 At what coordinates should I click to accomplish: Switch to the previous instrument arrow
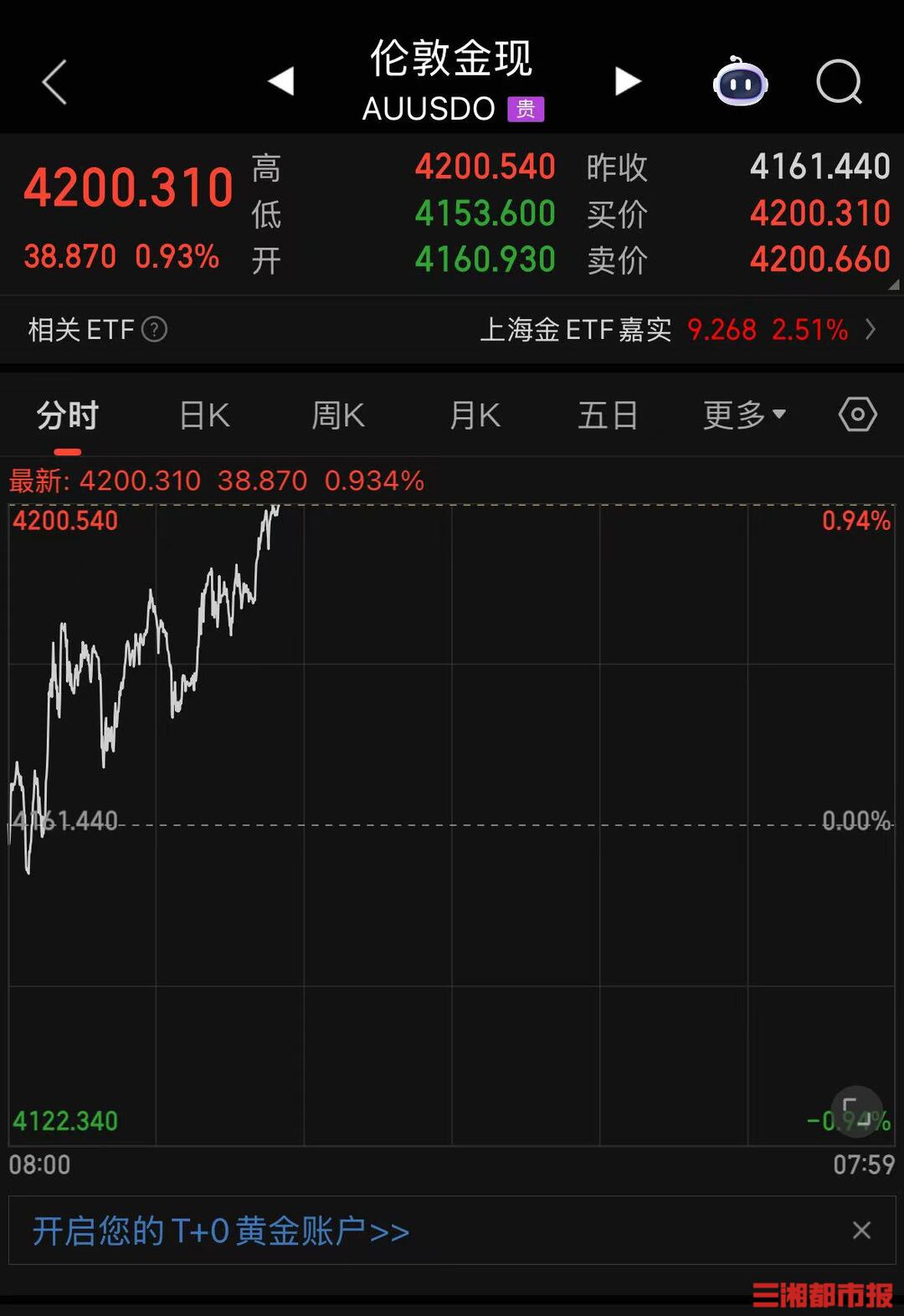[x=281, y=81]
